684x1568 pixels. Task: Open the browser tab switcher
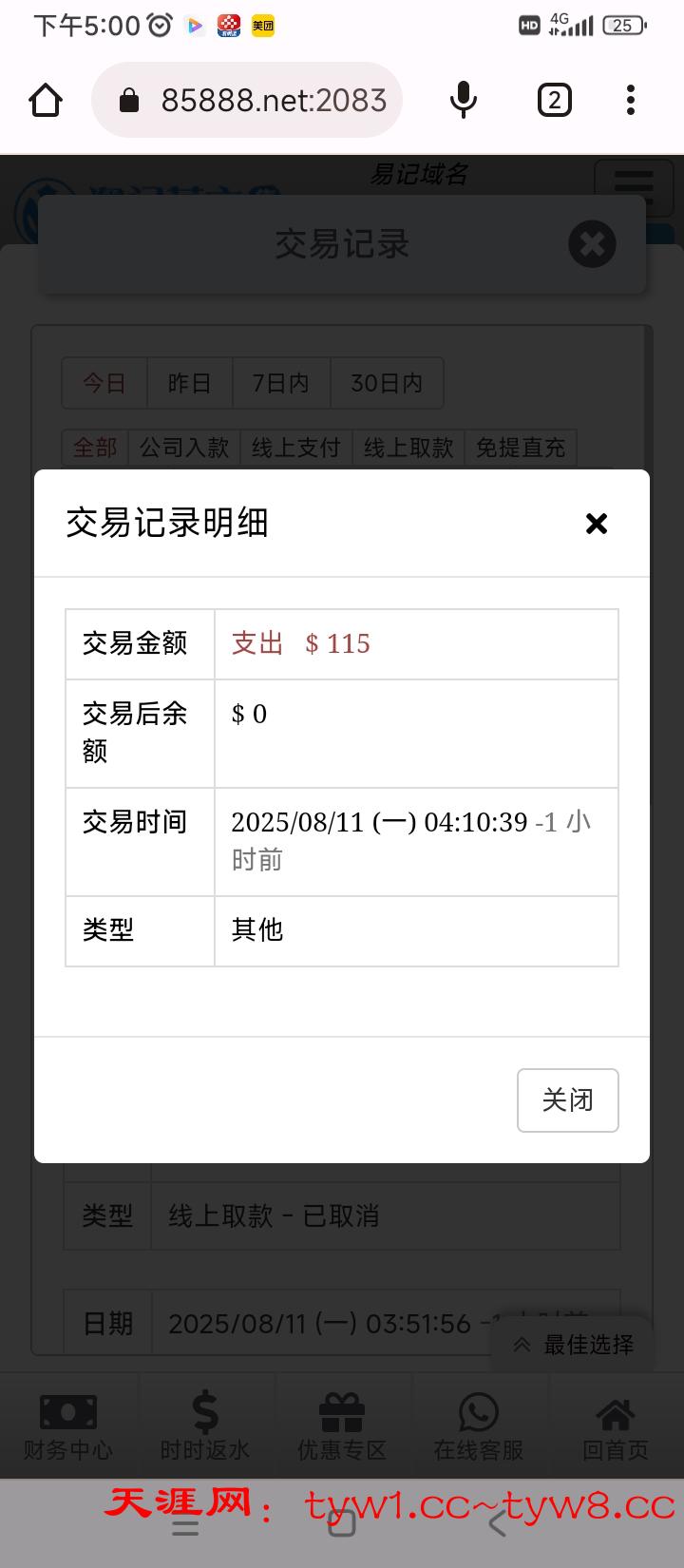(x=555, y=100)
